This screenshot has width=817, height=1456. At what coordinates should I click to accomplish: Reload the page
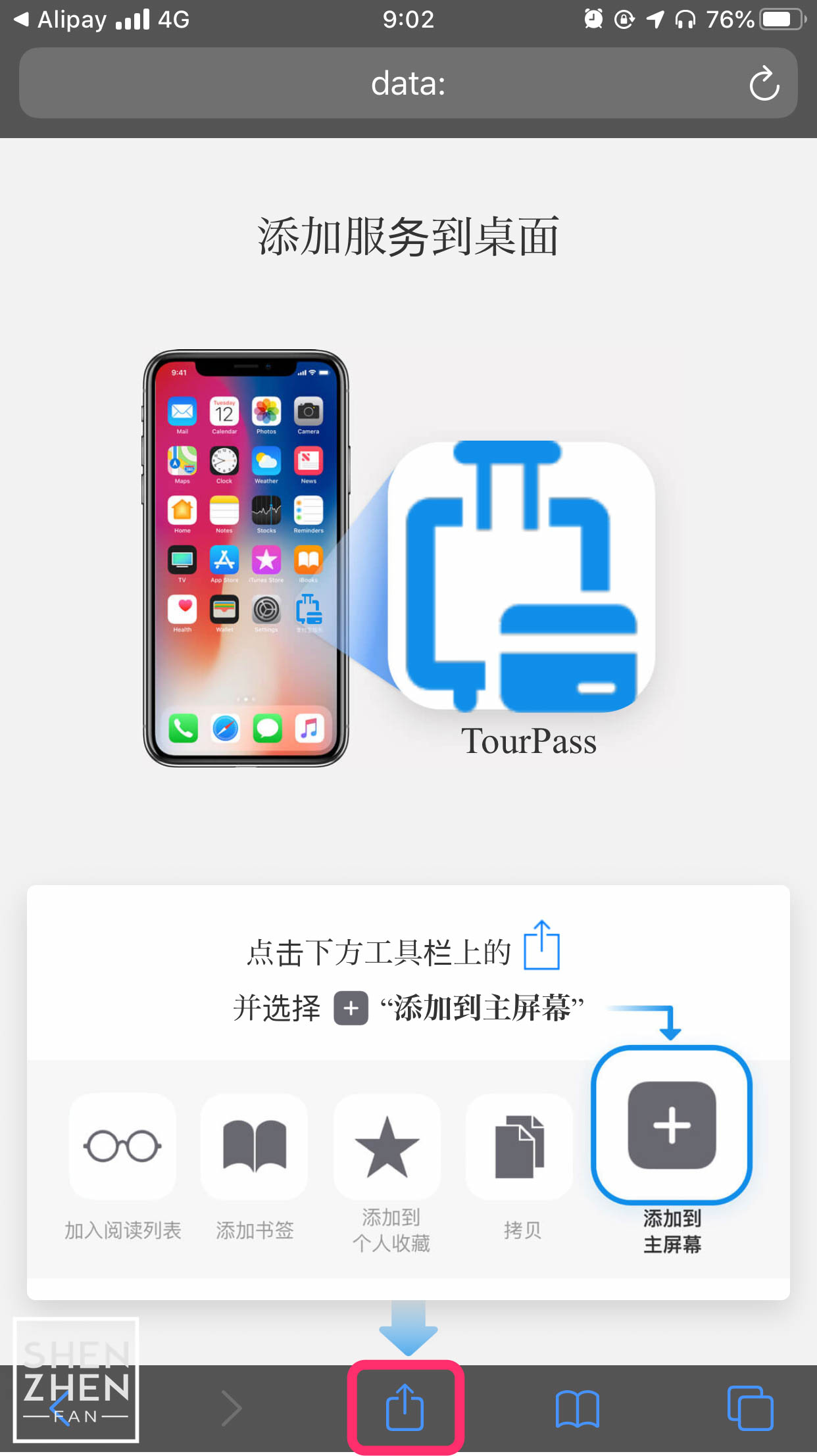764,84
